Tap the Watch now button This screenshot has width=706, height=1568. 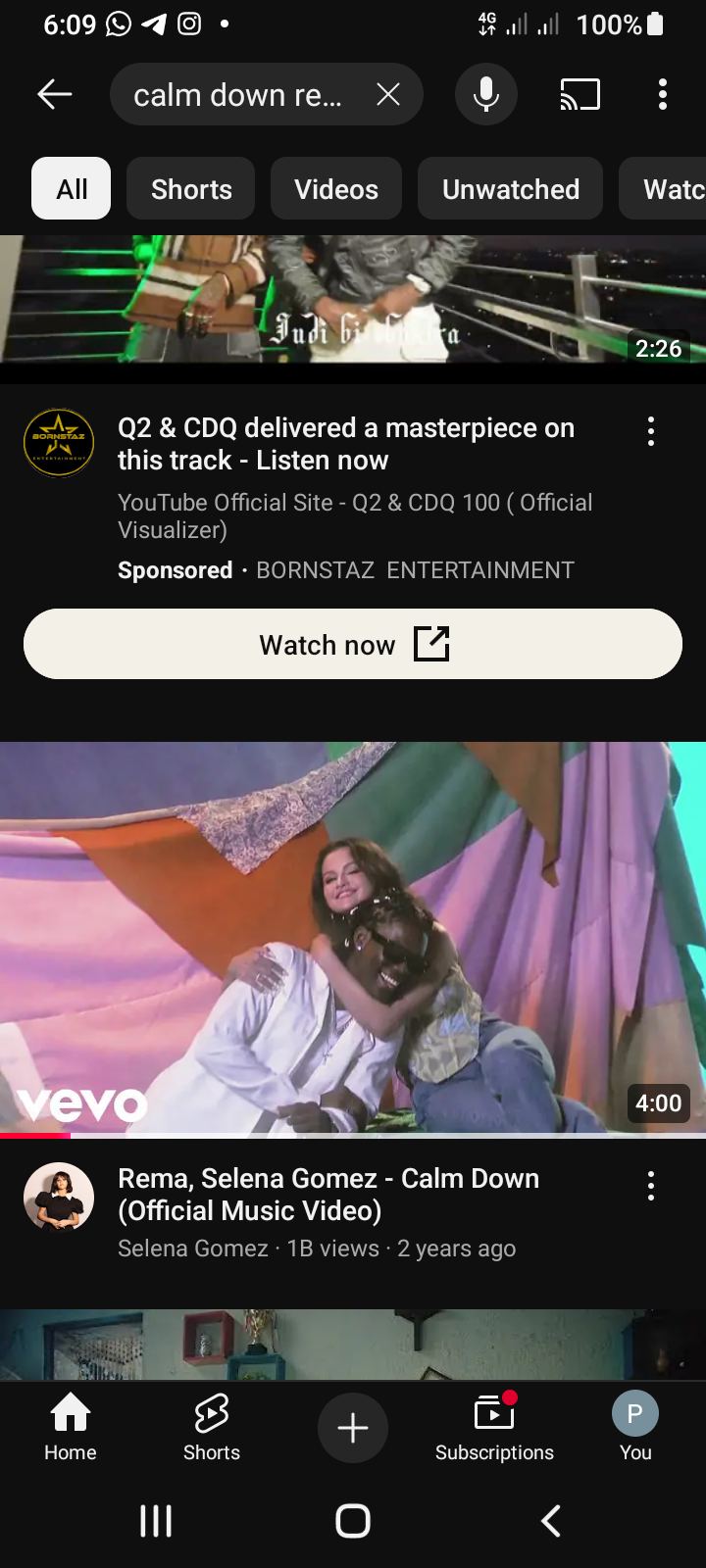click(x=353, y=644)
